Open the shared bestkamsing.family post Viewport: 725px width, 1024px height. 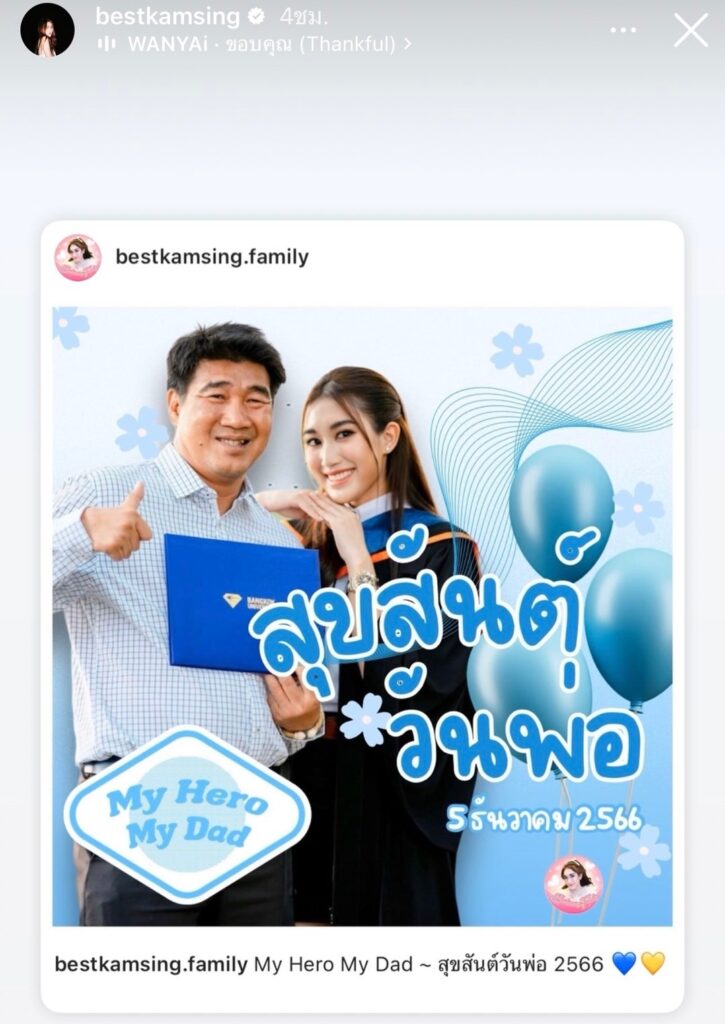pyautogui.click(x=362, y=615)
